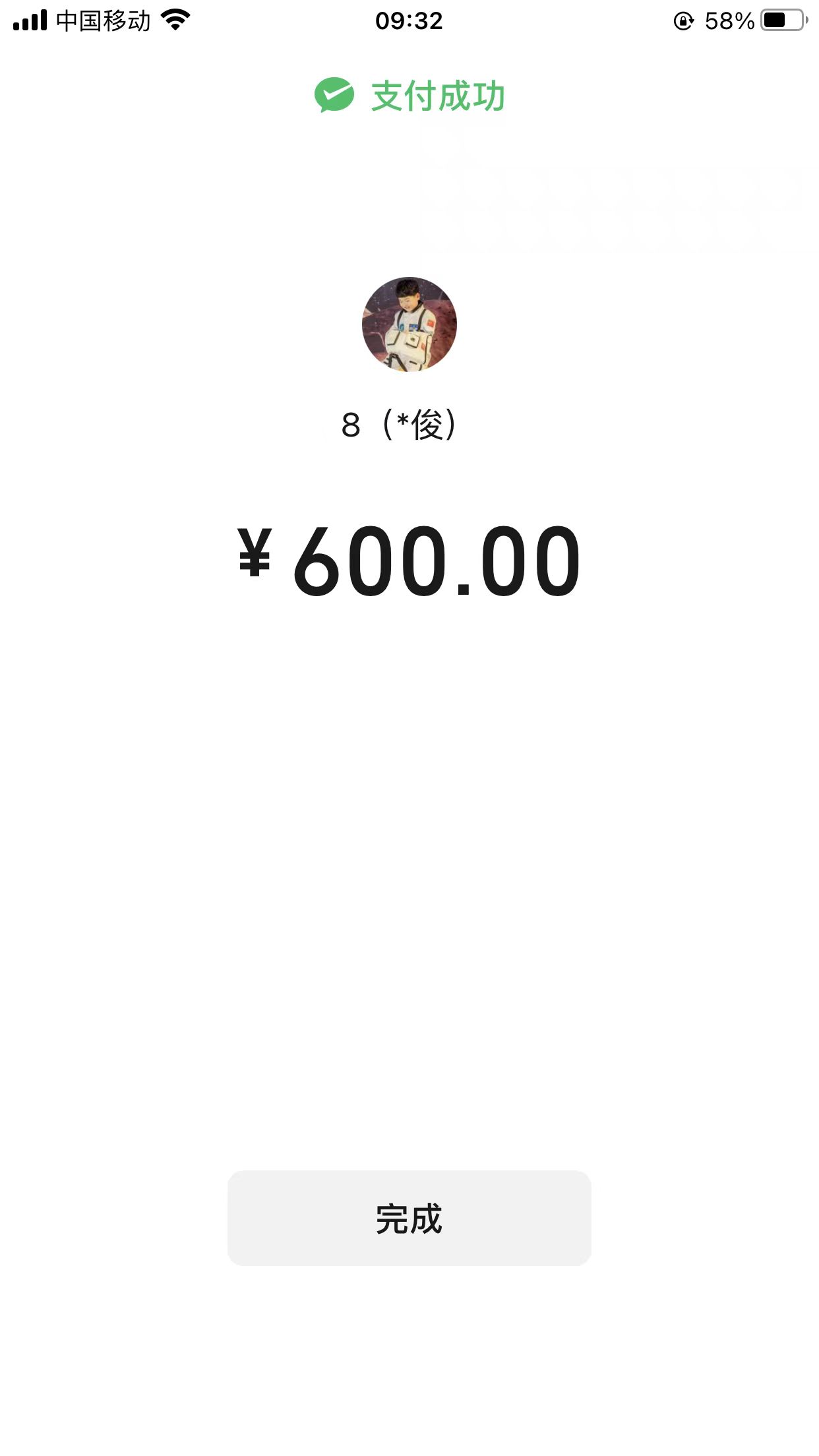Image resolution: width=819 pixels, height=1456 pixels.
Task: Tap the 完成 button to finish
Action: [409, 1218]
